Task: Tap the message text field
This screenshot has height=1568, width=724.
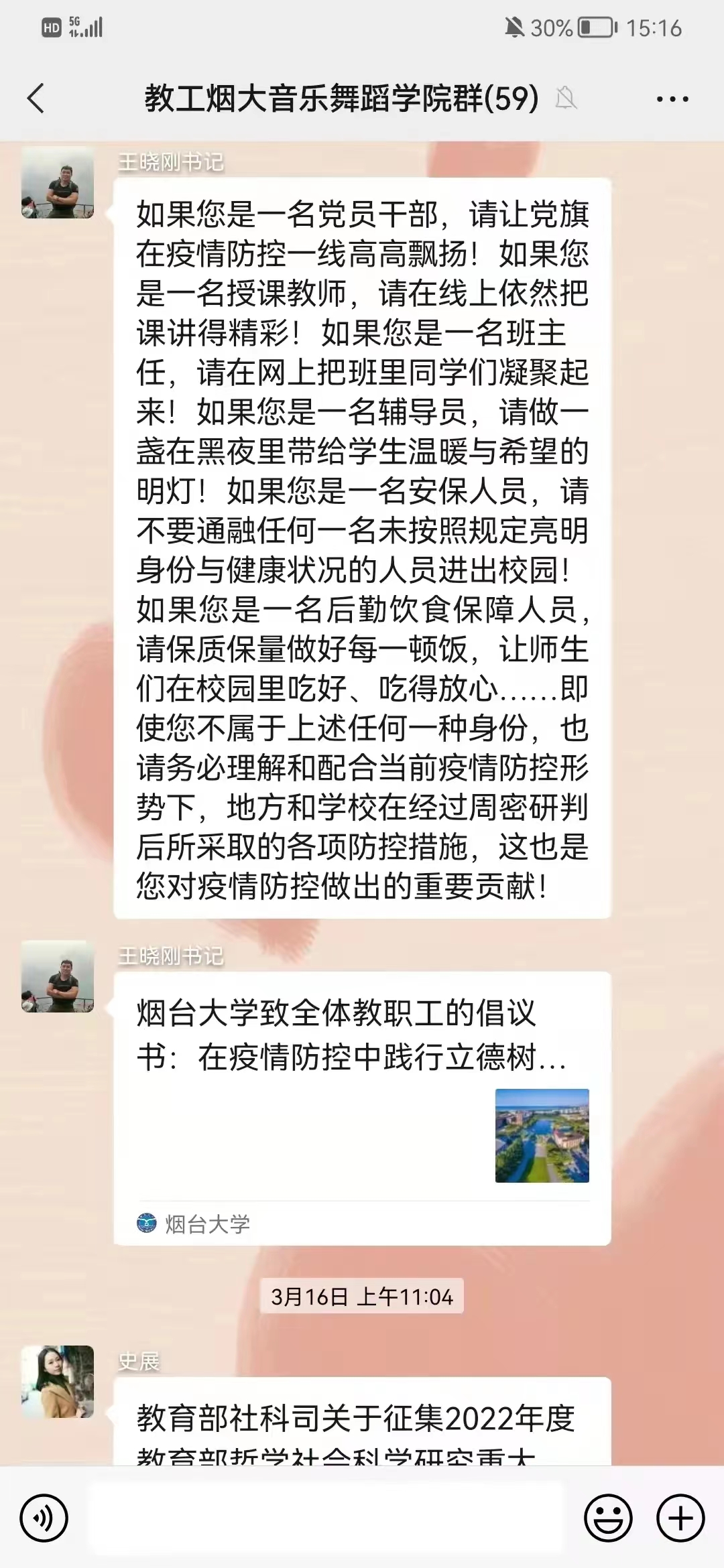Action: [x=327, y=1518]
